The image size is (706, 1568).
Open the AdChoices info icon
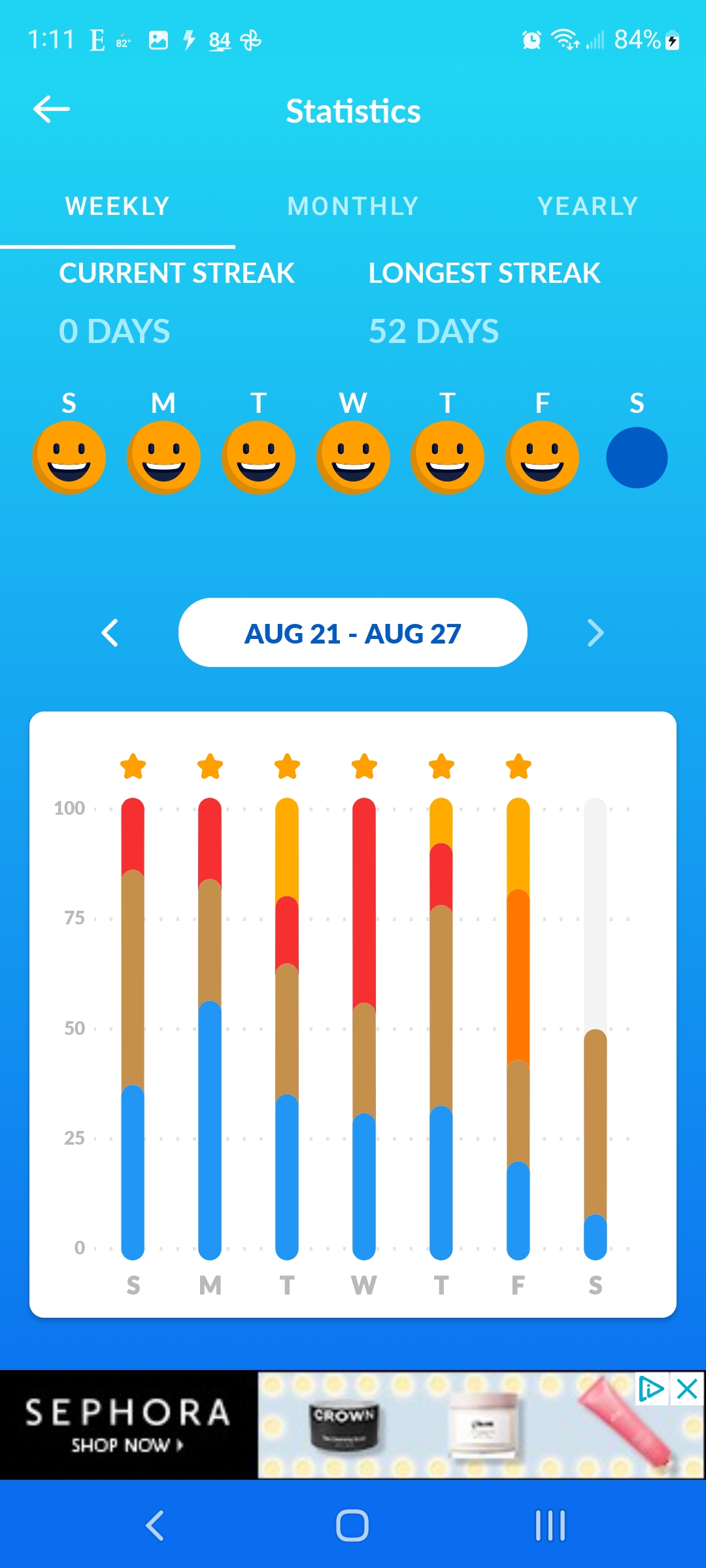pos(650,1389)
